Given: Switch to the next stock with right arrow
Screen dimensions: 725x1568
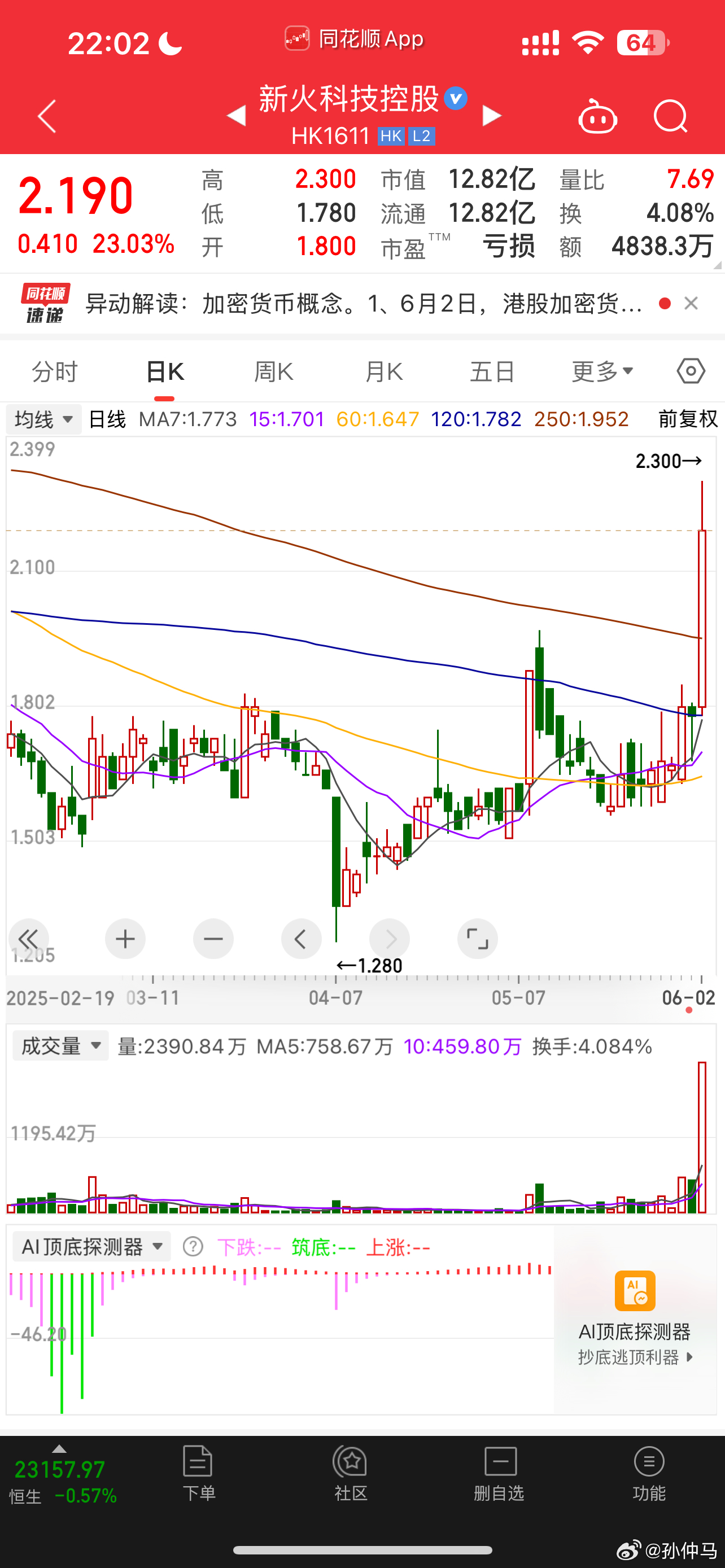Looking at the screenshot, I should pos(491,116).
